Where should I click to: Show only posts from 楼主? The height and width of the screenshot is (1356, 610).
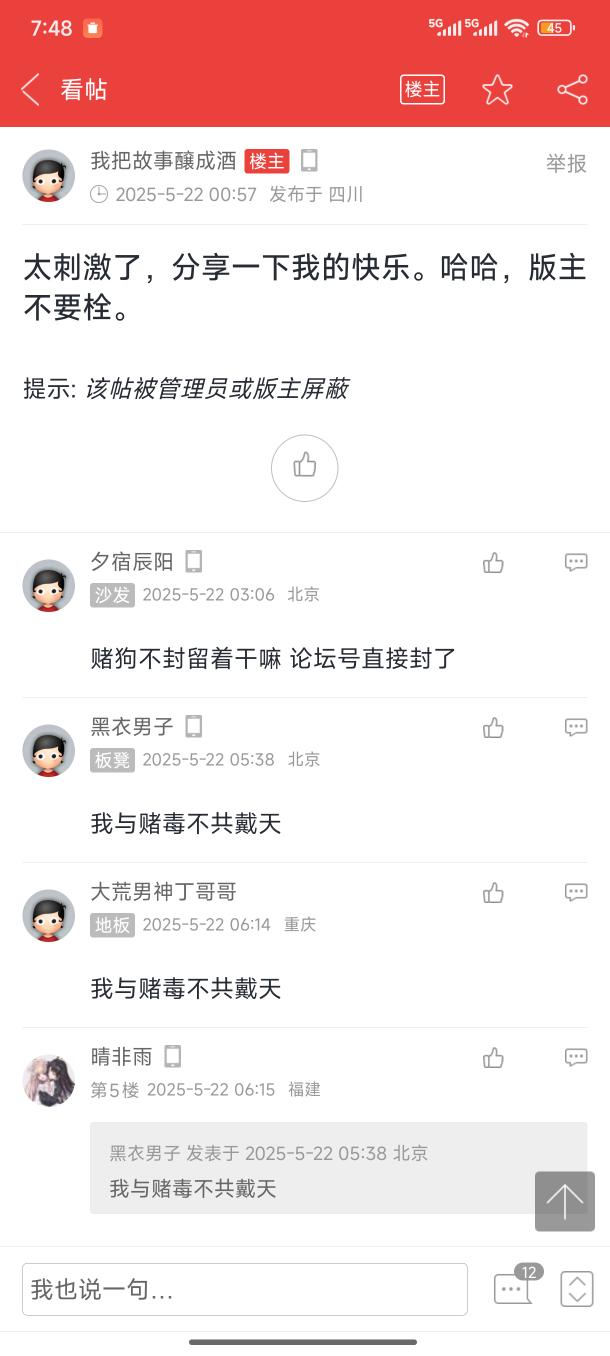422,90
